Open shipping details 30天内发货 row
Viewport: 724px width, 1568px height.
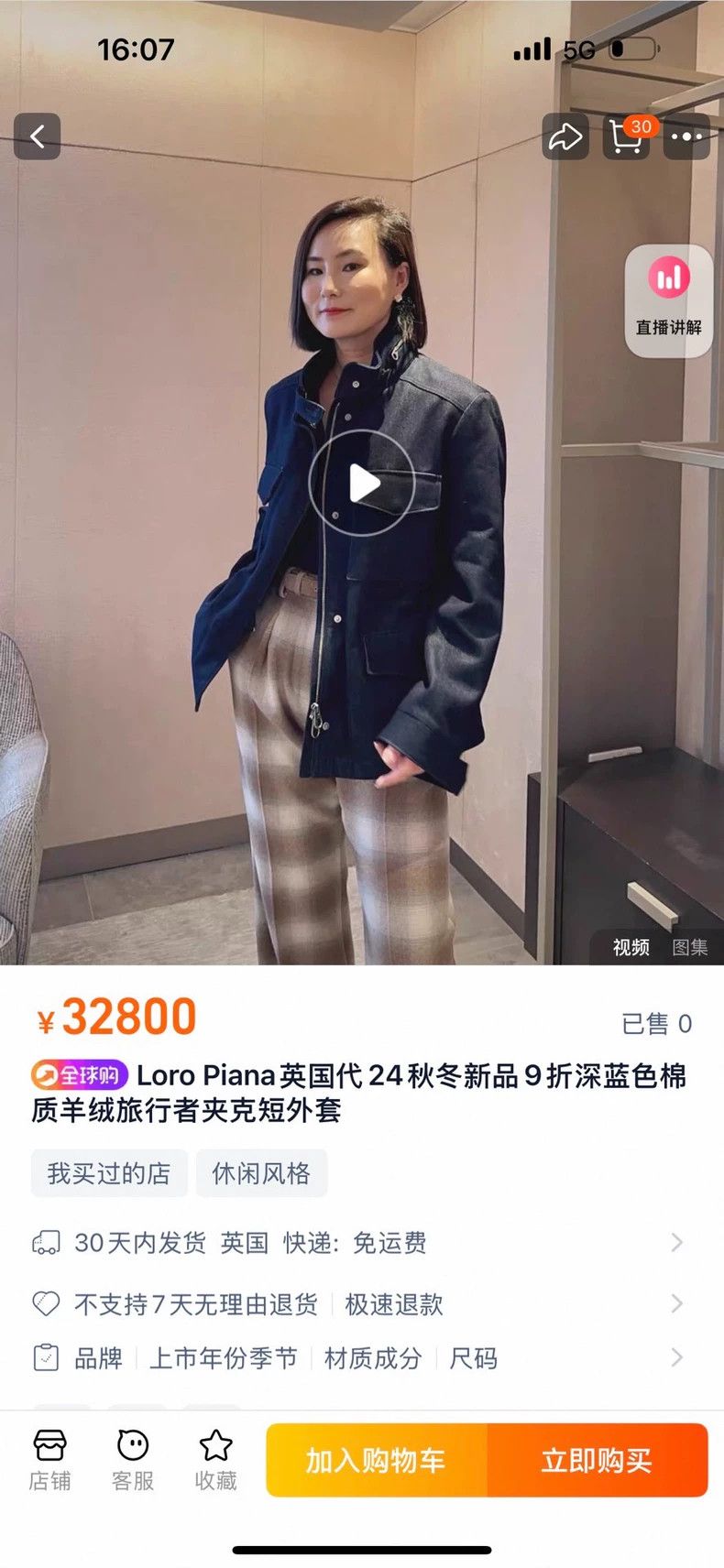[x=362, y=1243]
